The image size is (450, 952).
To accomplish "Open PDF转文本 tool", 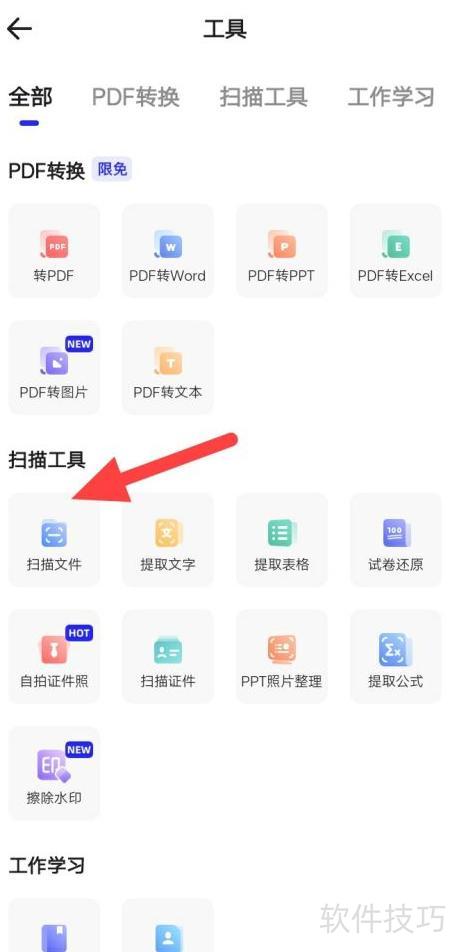I will [x=168, y=367].
